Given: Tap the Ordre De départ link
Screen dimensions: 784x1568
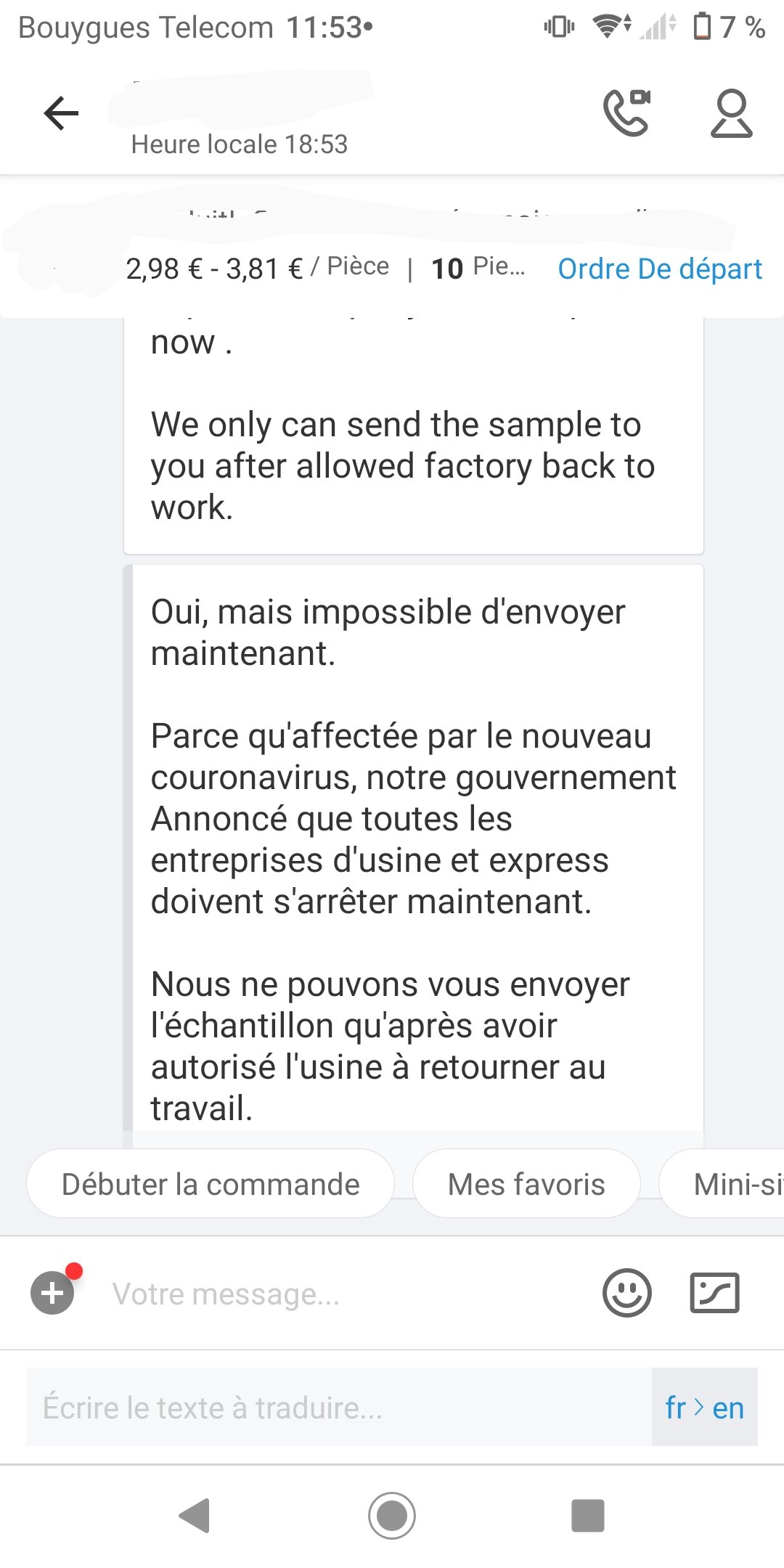Looking at the screenshot, I should coord(659,269).
